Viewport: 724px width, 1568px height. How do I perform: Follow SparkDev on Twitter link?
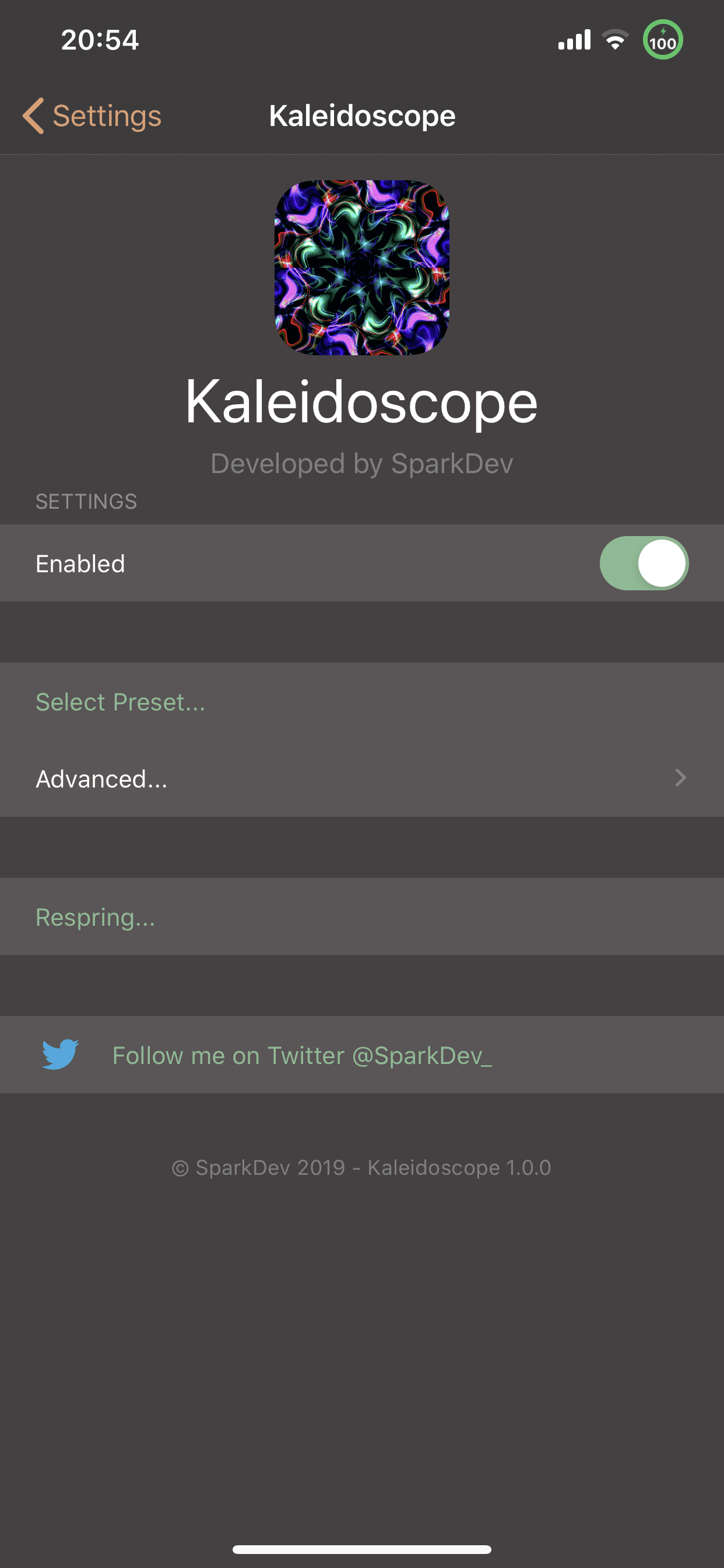click(x=302, y=1055)
